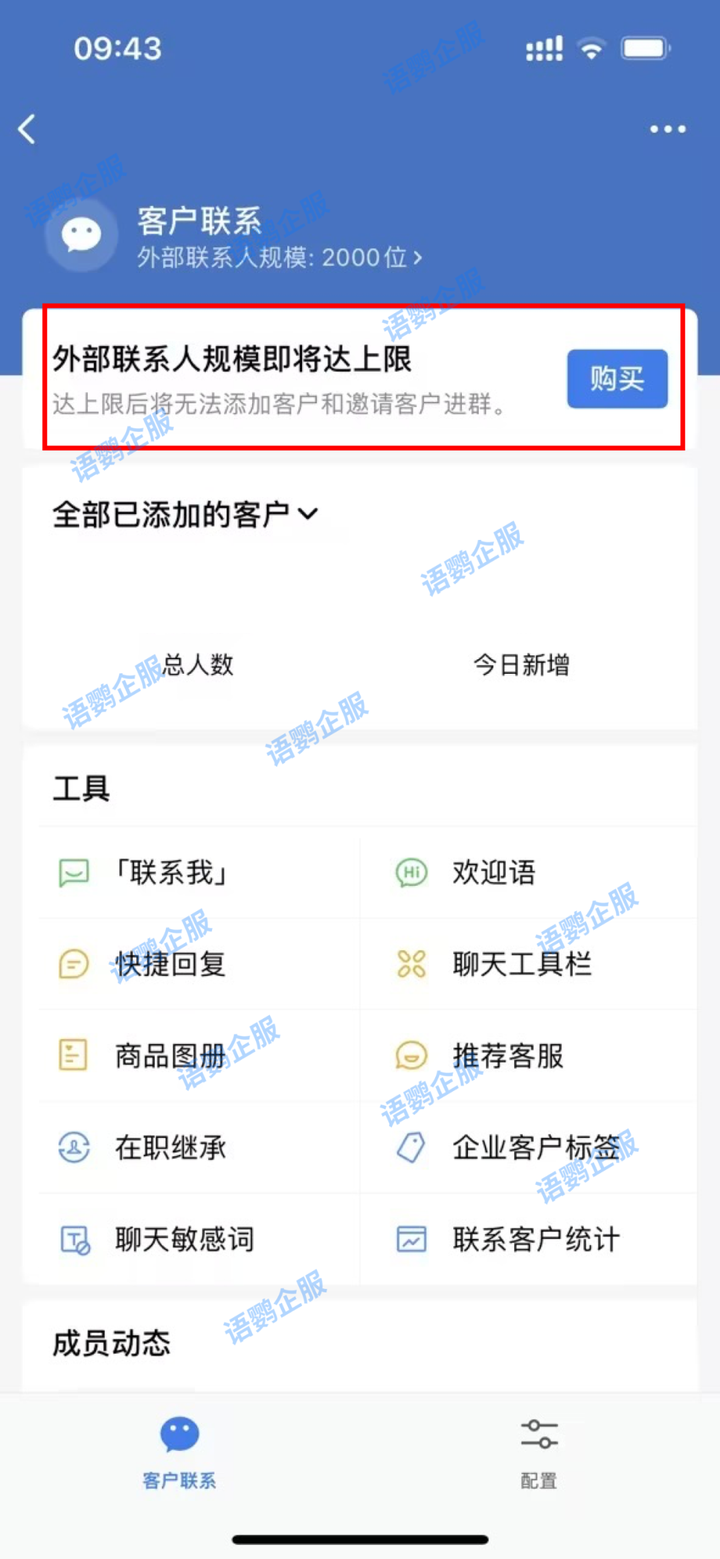This screenshot has height=1559, width=720.
Task: Open 联系客户统计
Action: (535, 1240)
